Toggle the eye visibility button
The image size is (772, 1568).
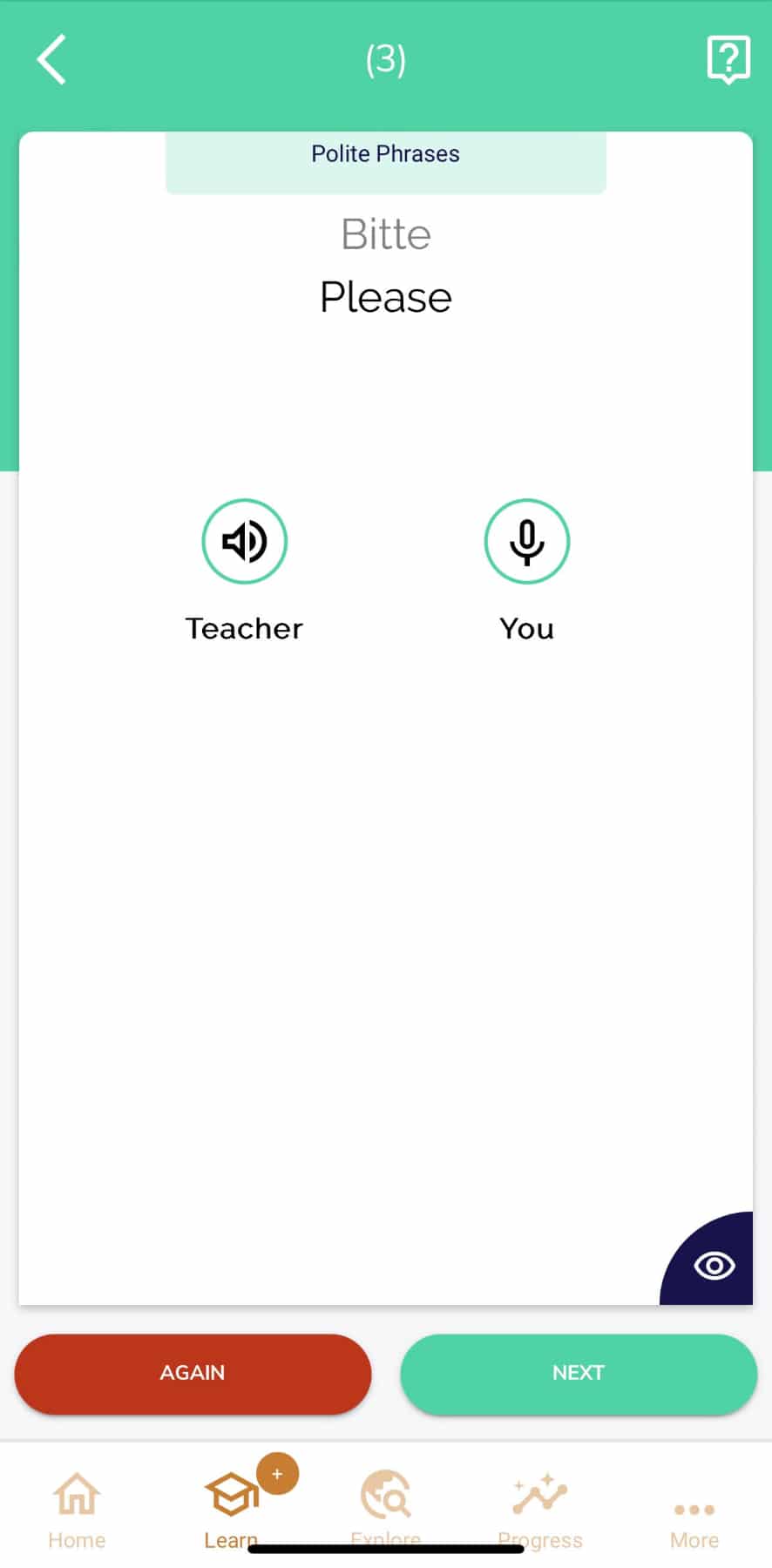point(714,1265)
